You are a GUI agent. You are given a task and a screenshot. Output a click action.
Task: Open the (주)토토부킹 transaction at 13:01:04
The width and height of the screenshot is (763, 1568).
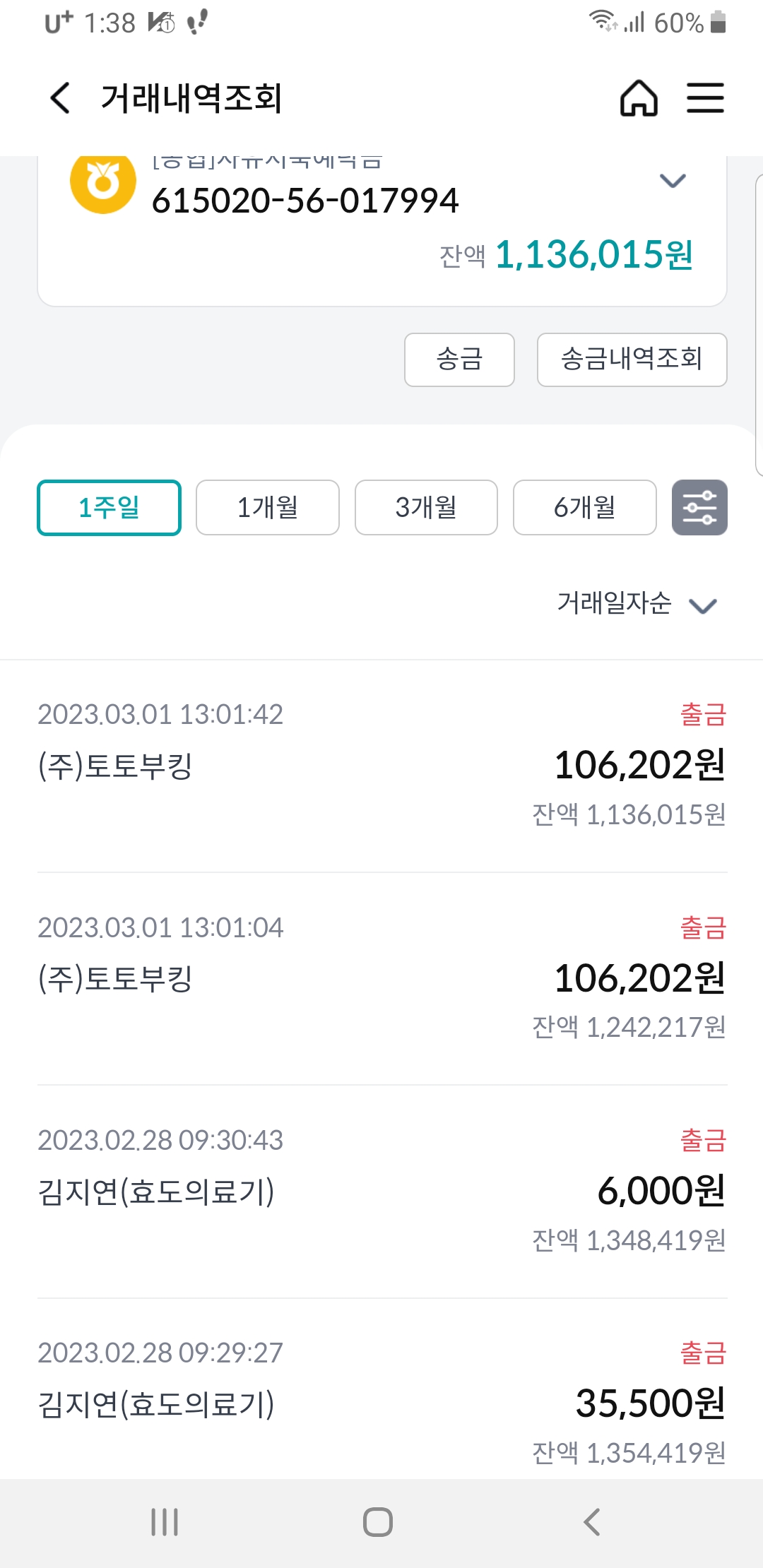pyautogui.click(x=381, y=979)
